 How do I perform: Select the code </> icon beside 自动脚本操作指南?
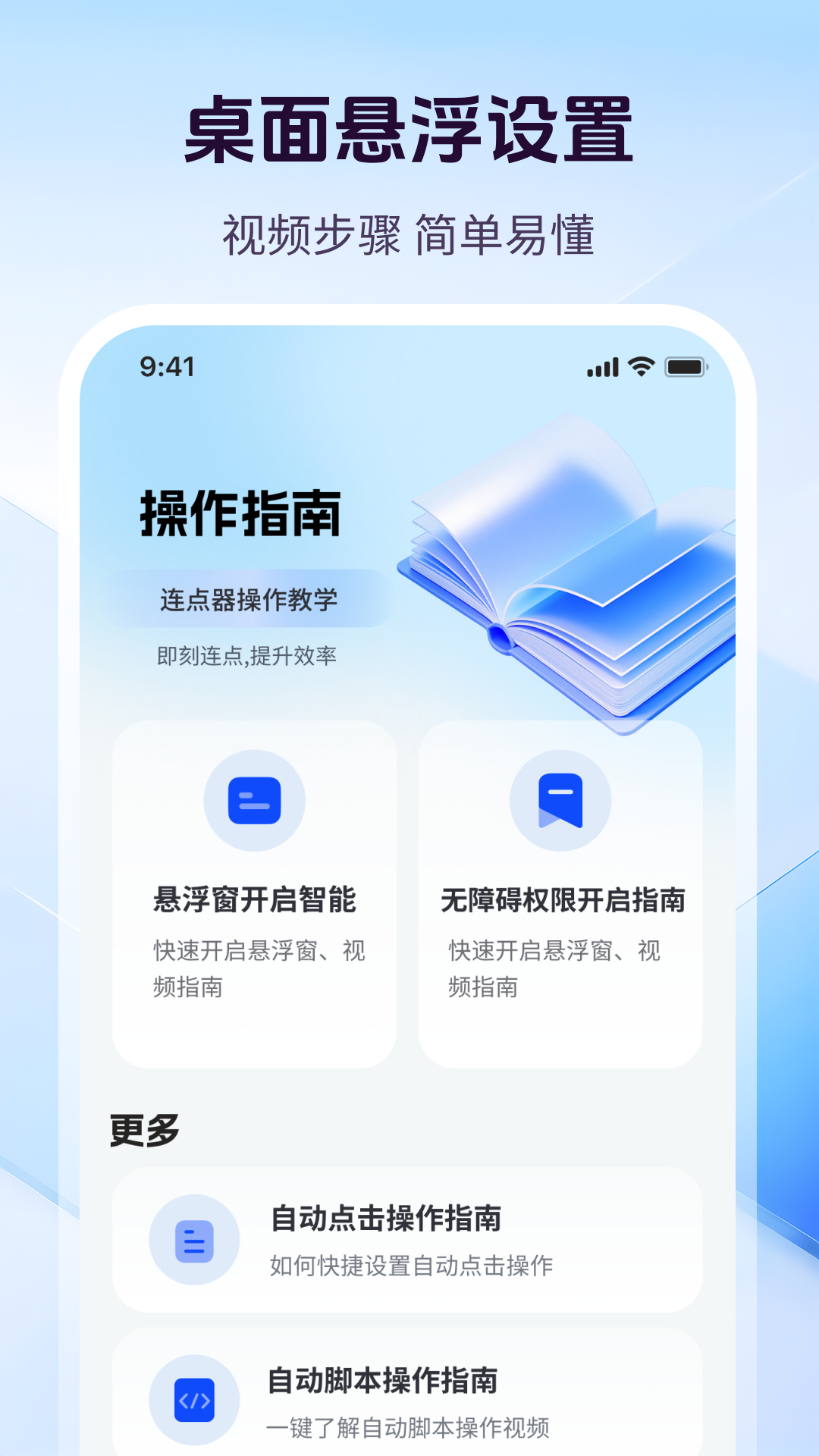[193, 1399]
